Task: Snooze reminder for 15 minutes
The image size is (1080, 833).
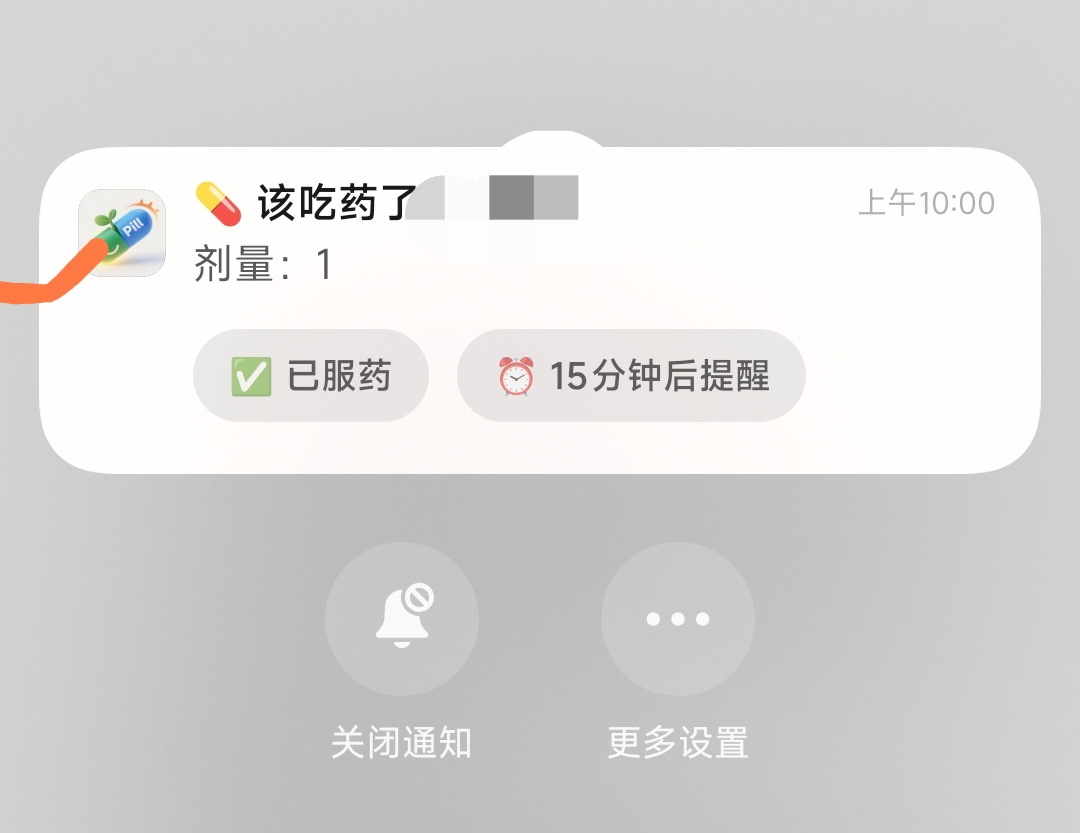Action: [631, 376]
